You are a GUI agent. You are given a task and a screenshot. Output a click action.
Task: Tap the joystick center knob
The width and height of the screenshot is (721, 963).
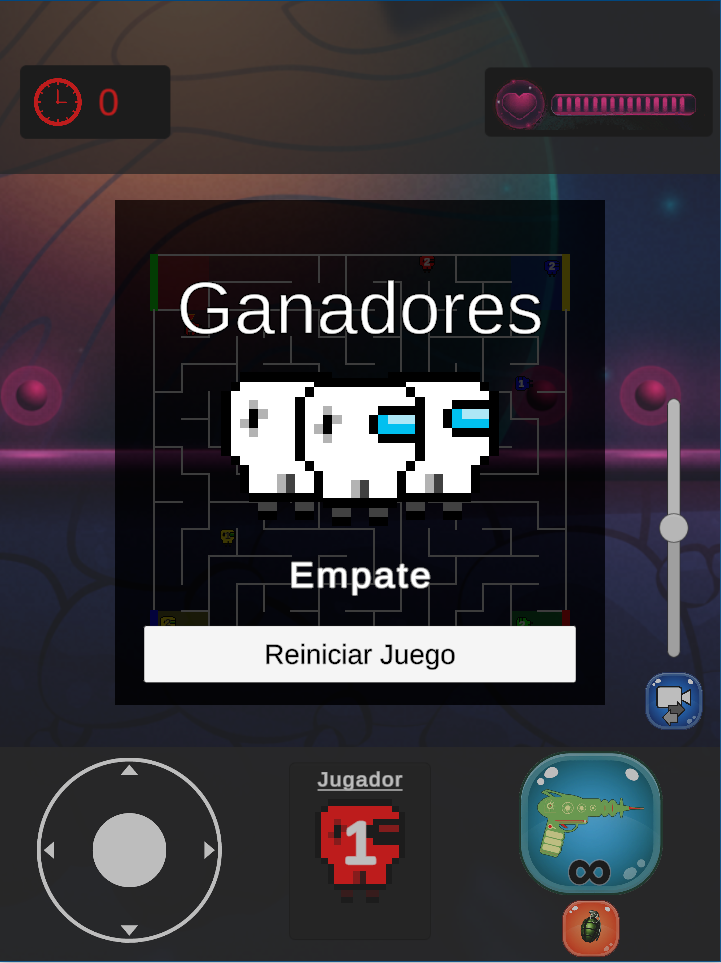[x=130, y=849]
